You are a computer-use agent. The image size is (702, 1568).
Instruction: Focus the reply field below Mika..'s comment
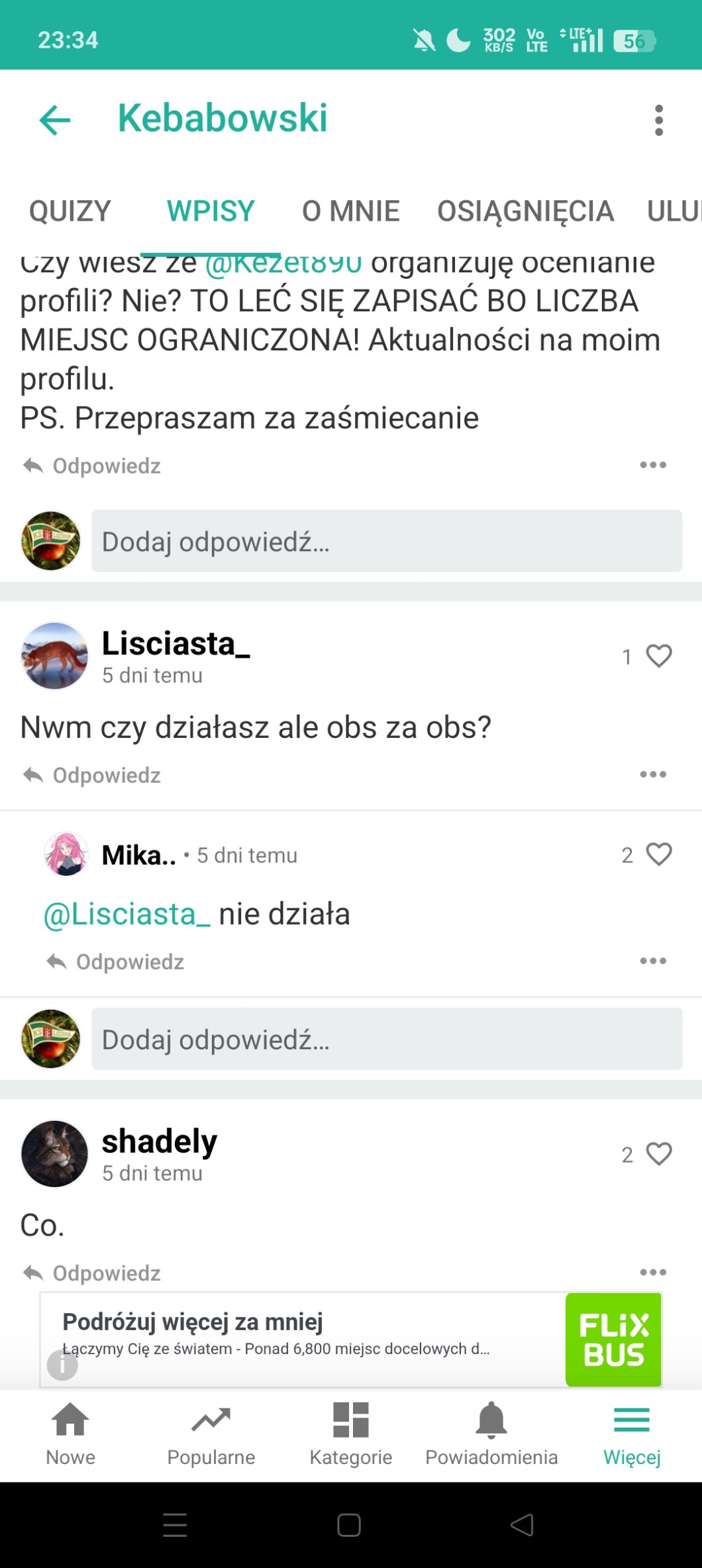pyautogui.click(x=386, y=1039)
